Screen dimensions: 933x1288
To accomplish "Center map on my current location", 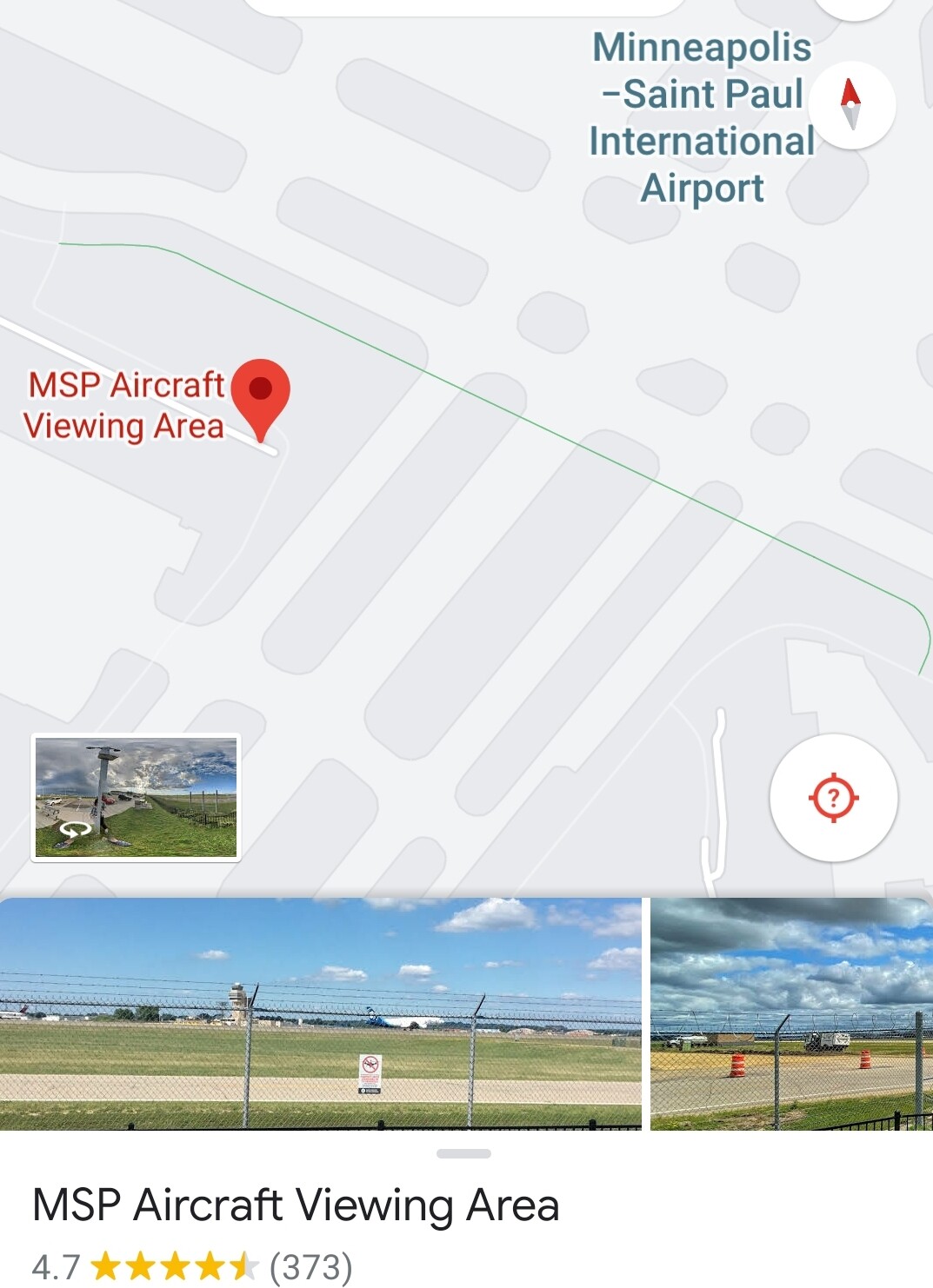I will coord(833,797).
